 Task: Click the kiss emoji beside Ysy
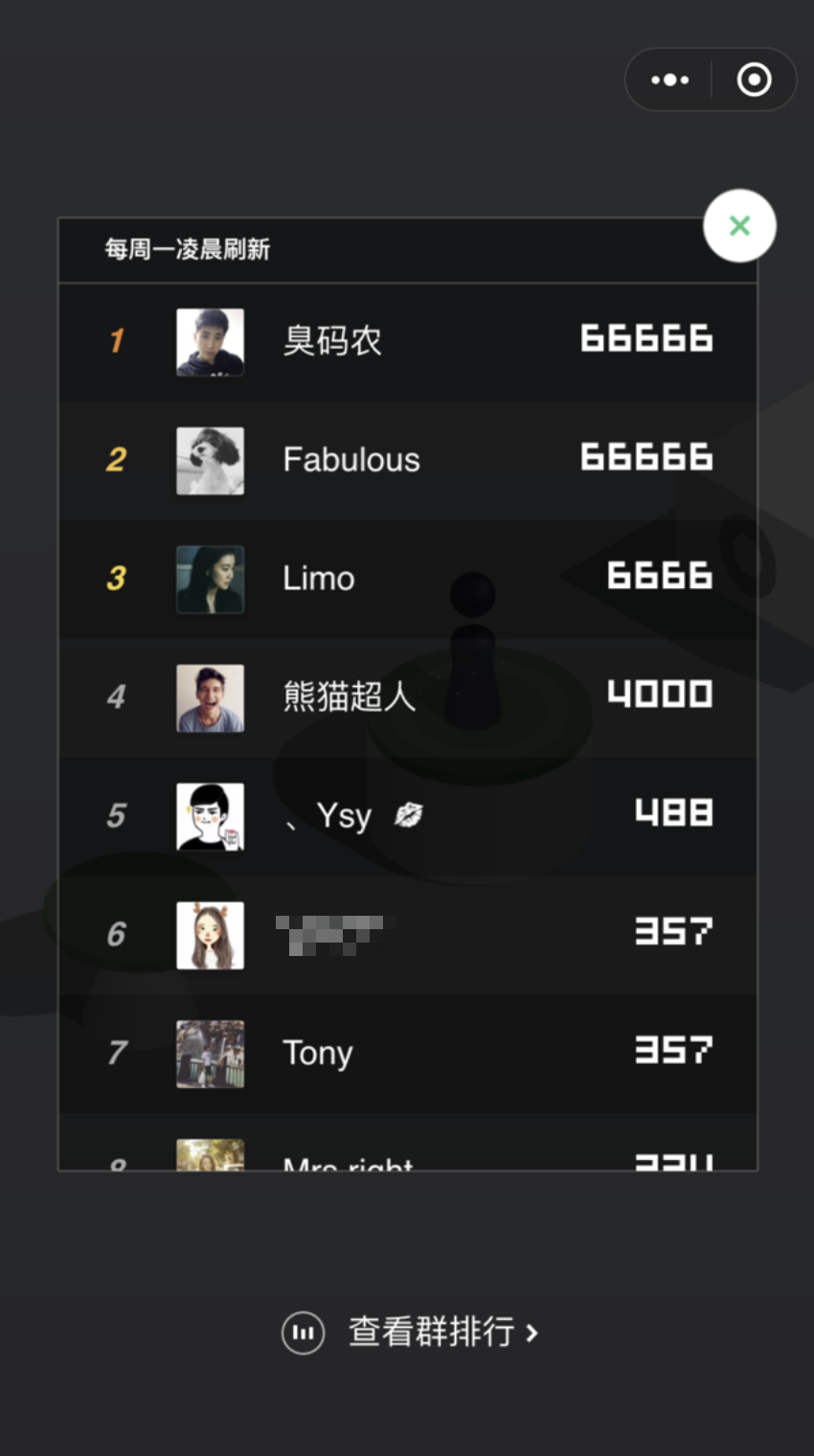pos(409,816)
